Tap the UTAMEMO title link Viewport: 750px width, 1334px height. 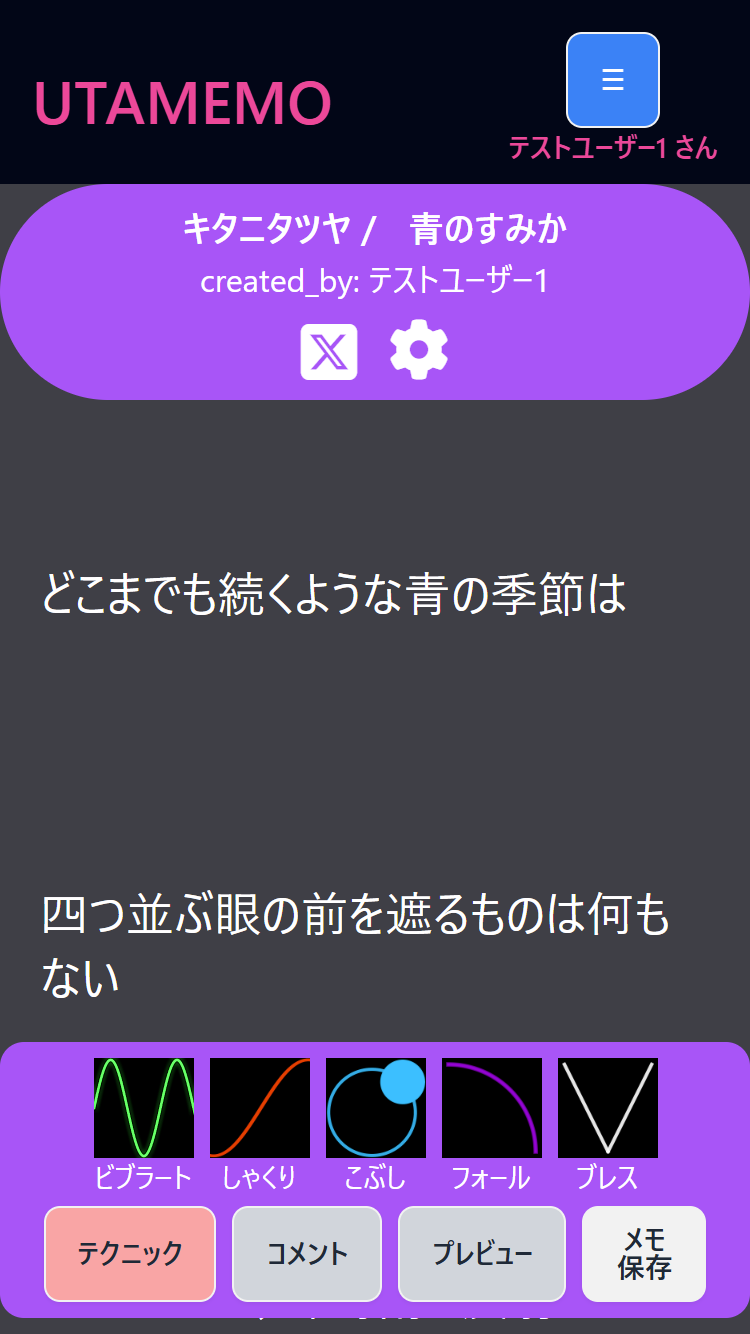pos(182,102)
